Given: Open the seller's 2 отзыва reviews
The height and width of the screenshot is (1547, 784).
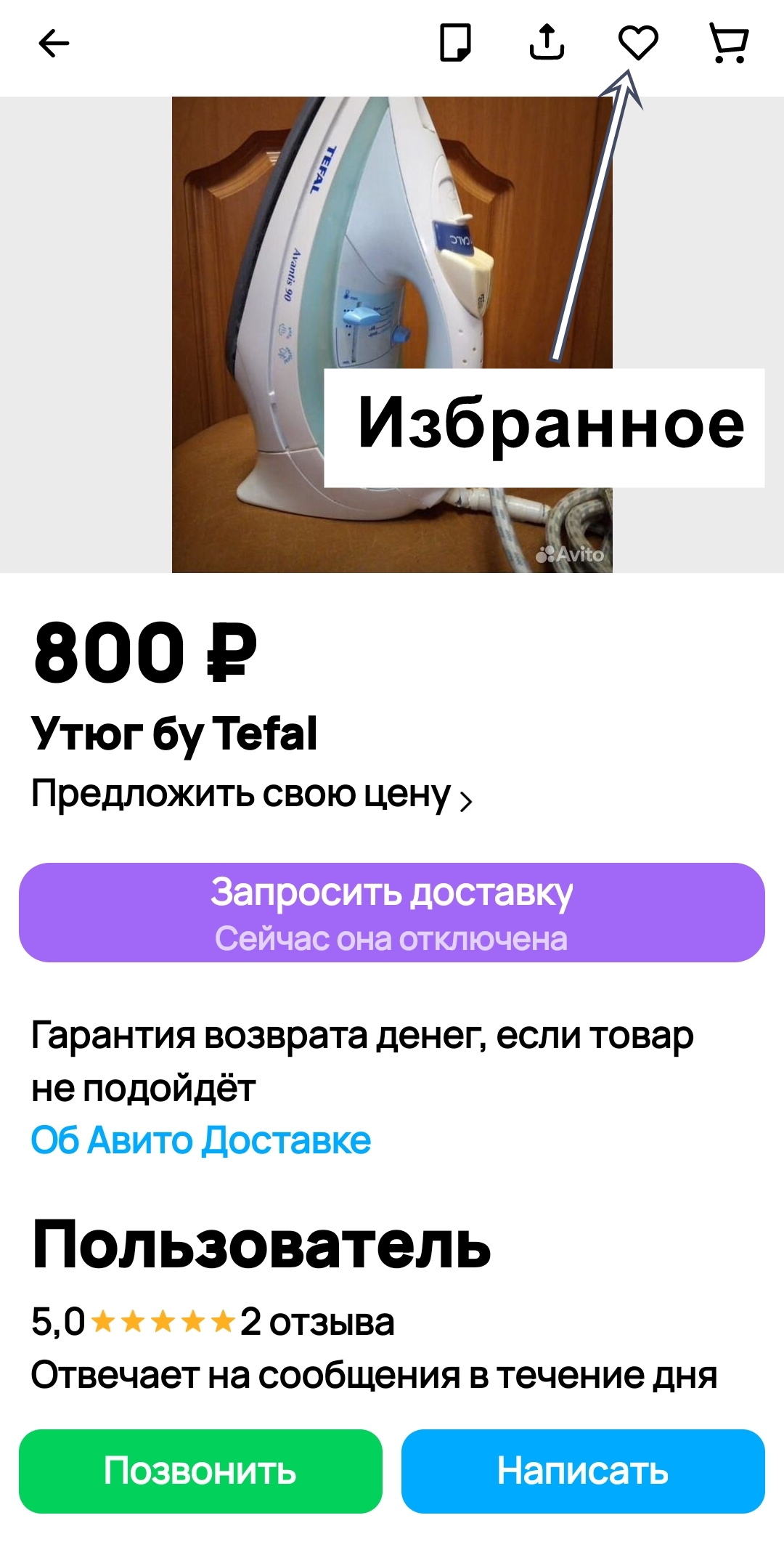Looking at the screenshot, I should click(317, 1322).
